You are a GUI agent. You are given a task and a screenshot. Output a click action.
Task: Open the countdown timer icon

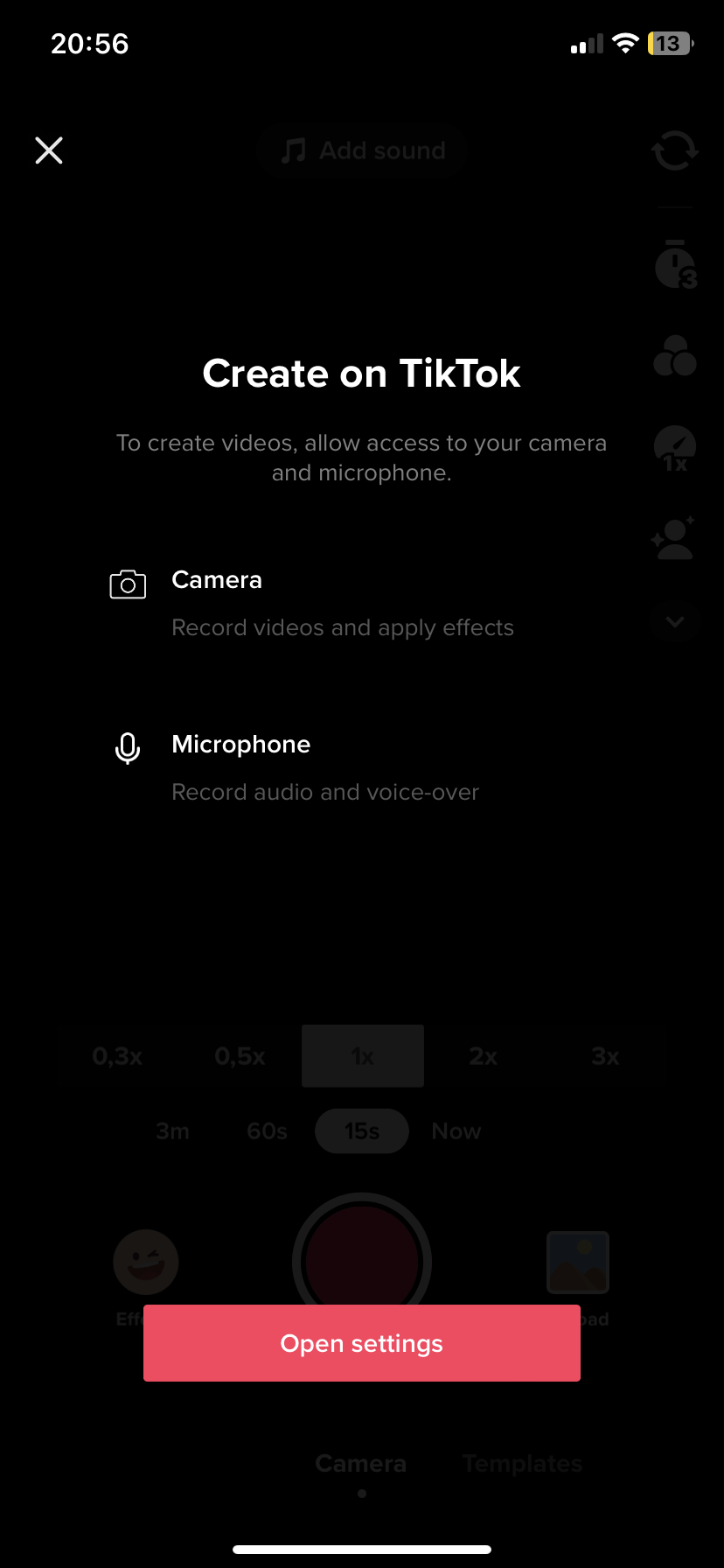point(675,264)
